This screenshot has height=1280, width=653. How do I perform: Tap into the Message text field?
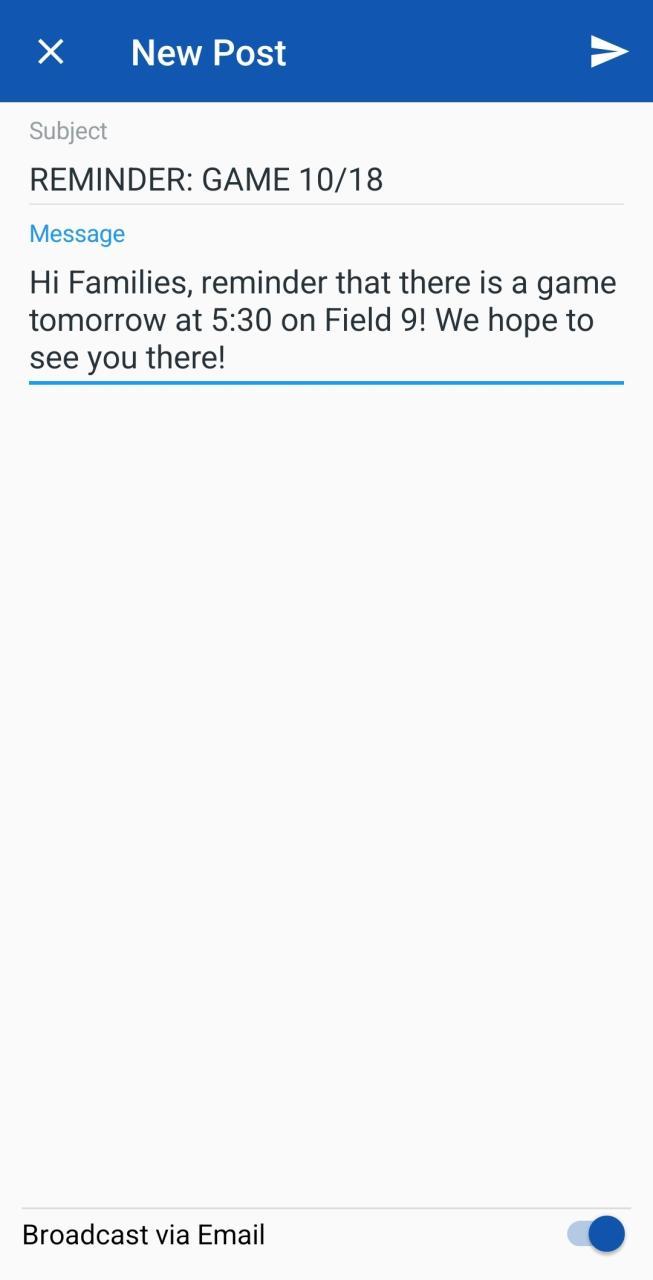click(325, 320)
